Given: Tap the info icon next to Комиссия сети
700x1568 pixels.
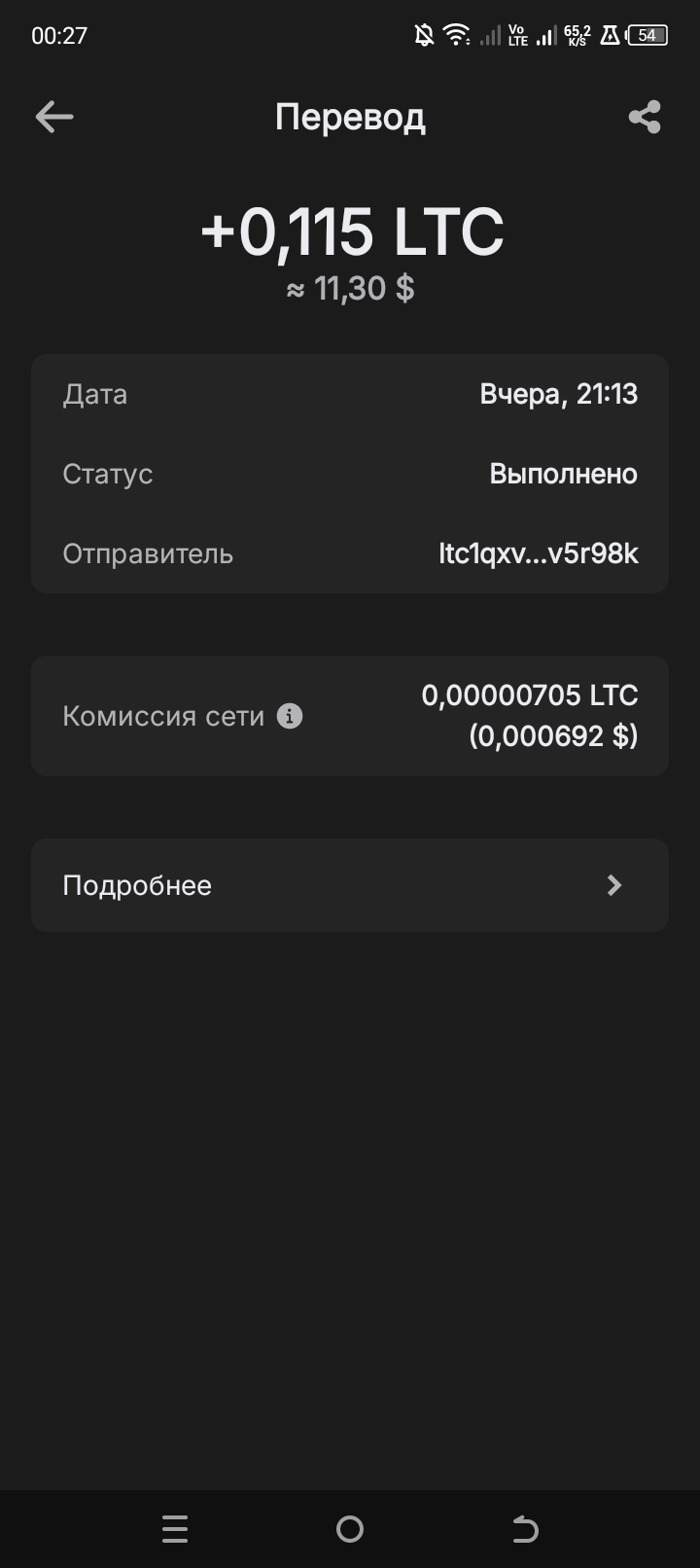Looking at the screenshot, I should pyautogui.click(x=291, y=716).
